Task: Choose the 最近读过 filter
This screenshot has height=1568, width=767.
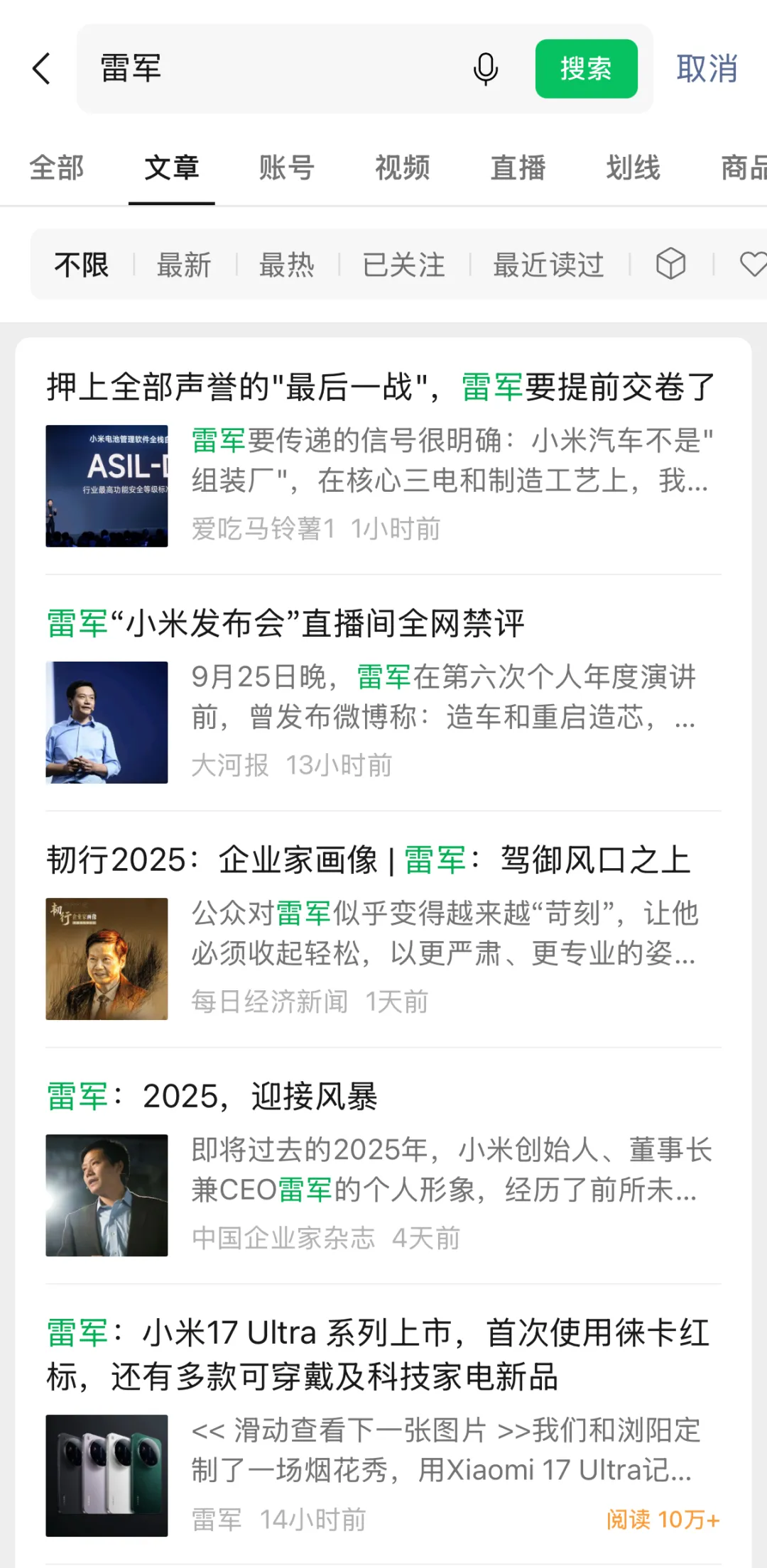Action: [548, 265]
